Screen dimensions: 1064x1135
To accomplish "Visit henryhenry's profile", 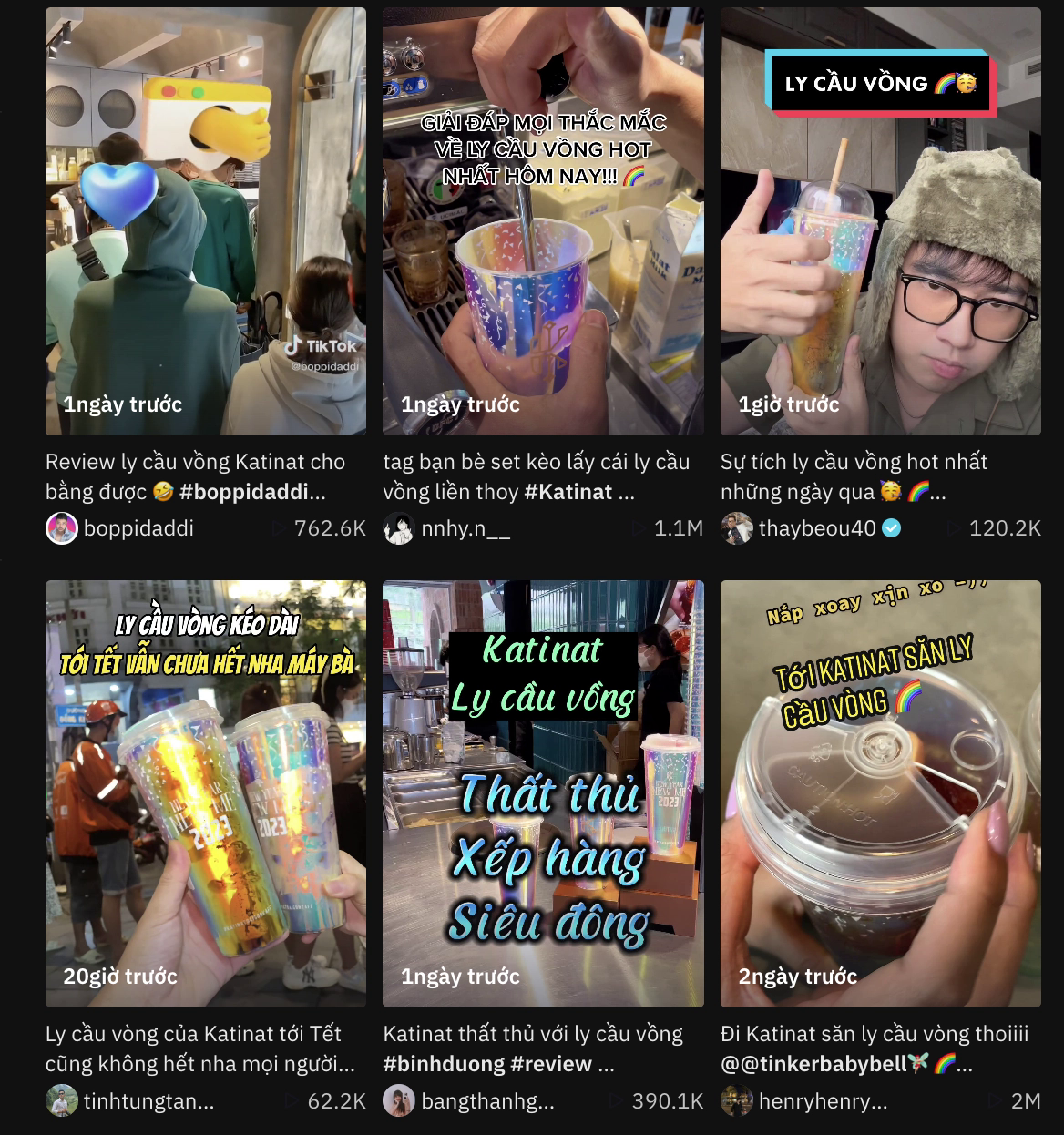I will (823, 1101).
